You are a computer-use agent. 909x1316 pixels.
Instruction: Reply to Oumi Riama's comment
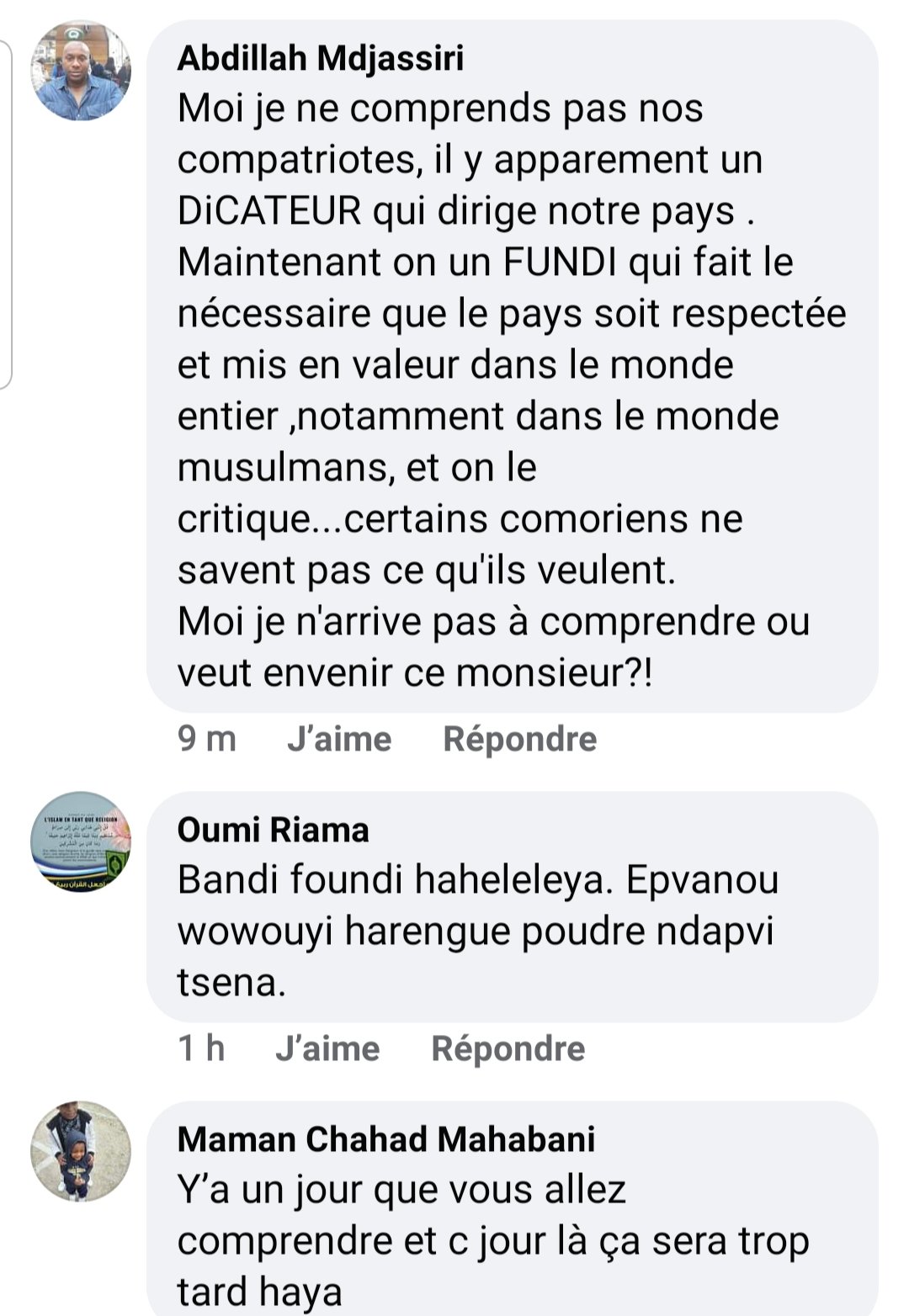(508, 1048)
